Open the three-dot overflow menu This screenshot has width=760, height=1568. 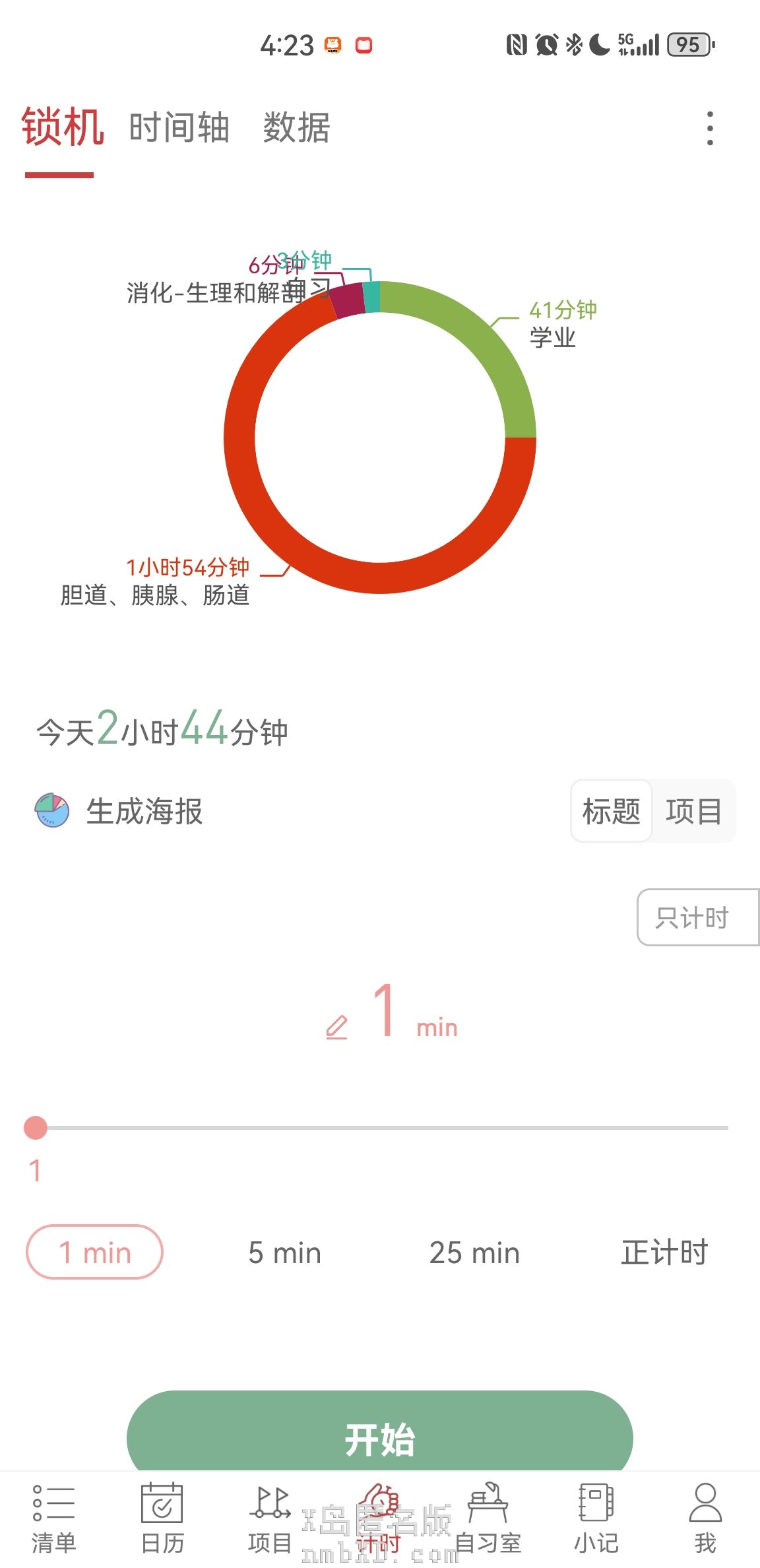[710, 128]
